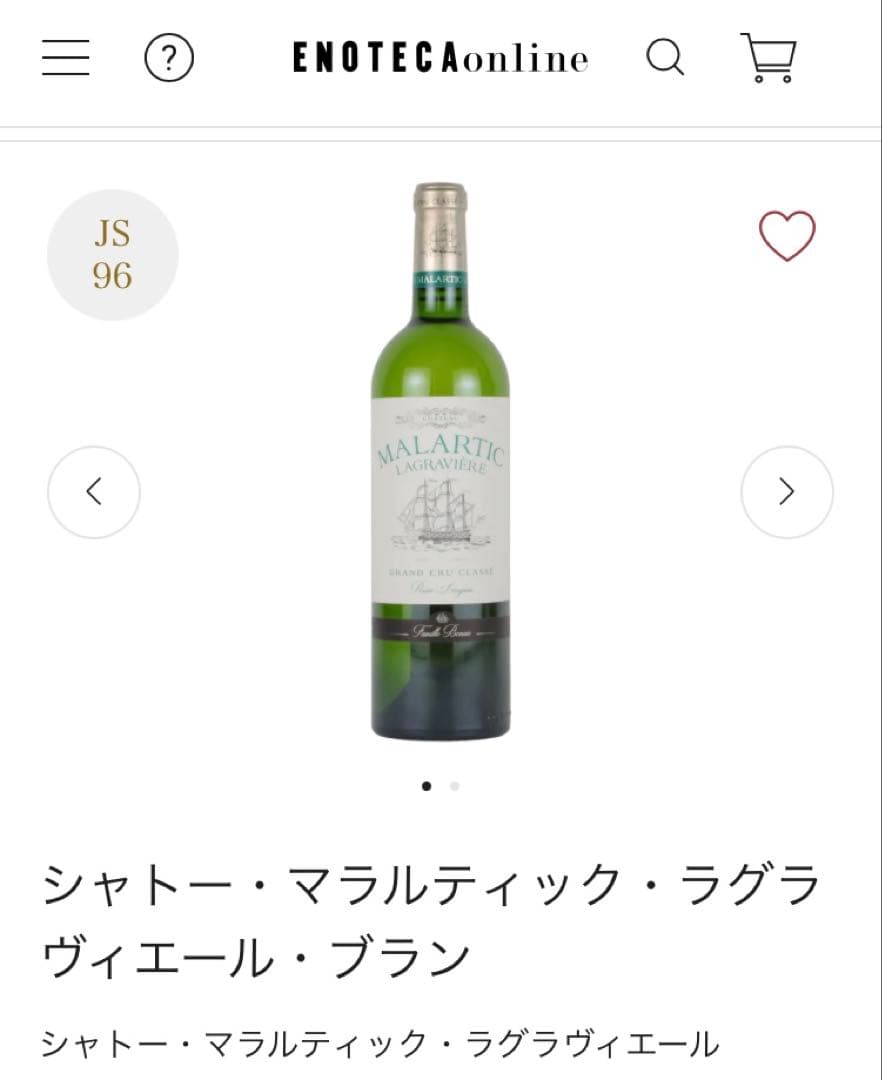Viewport: 882px width, 1080px height.
Task: Click the JS 96 rating badge
Action: click(110, 253)
